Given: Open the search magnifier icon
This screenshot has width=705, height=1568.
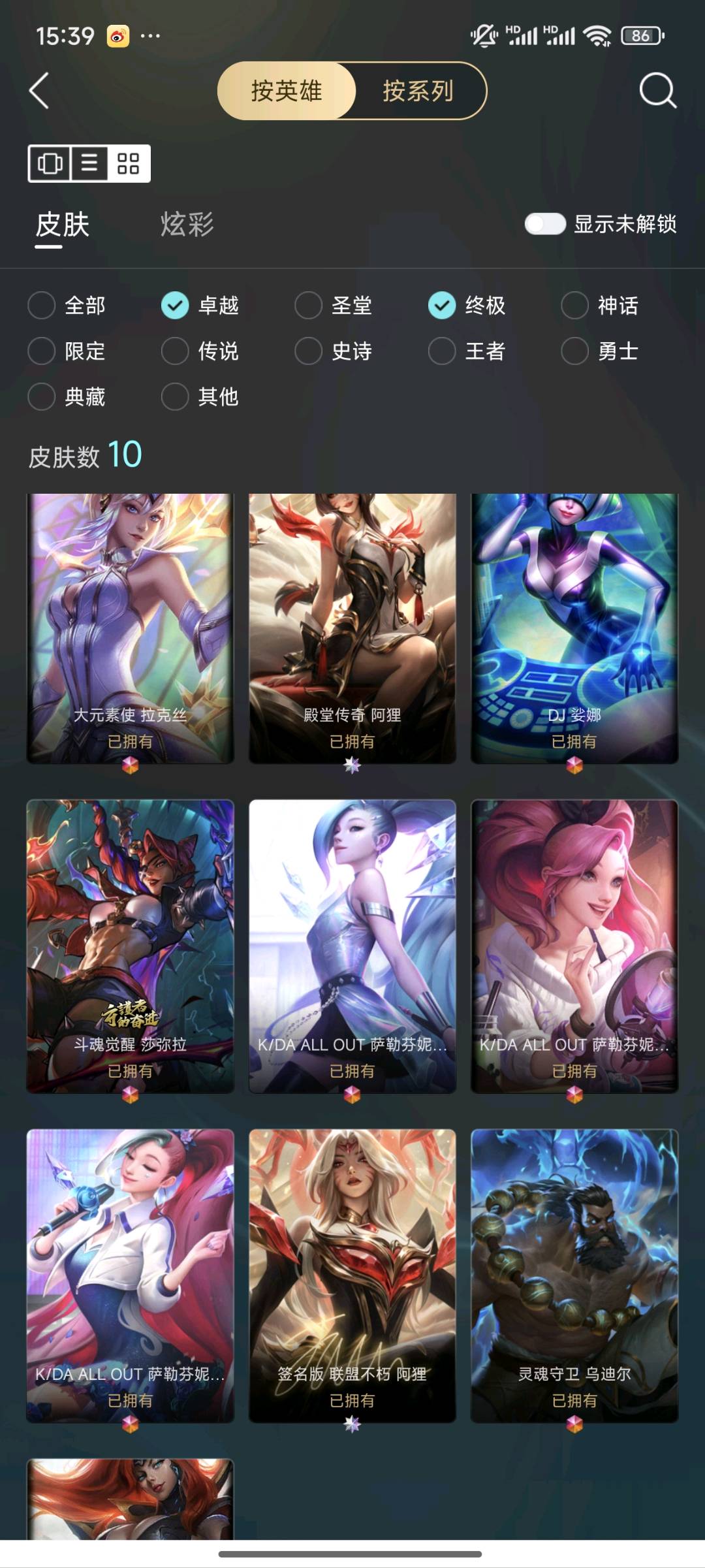Looking at the screenshot, I should 657,90.
